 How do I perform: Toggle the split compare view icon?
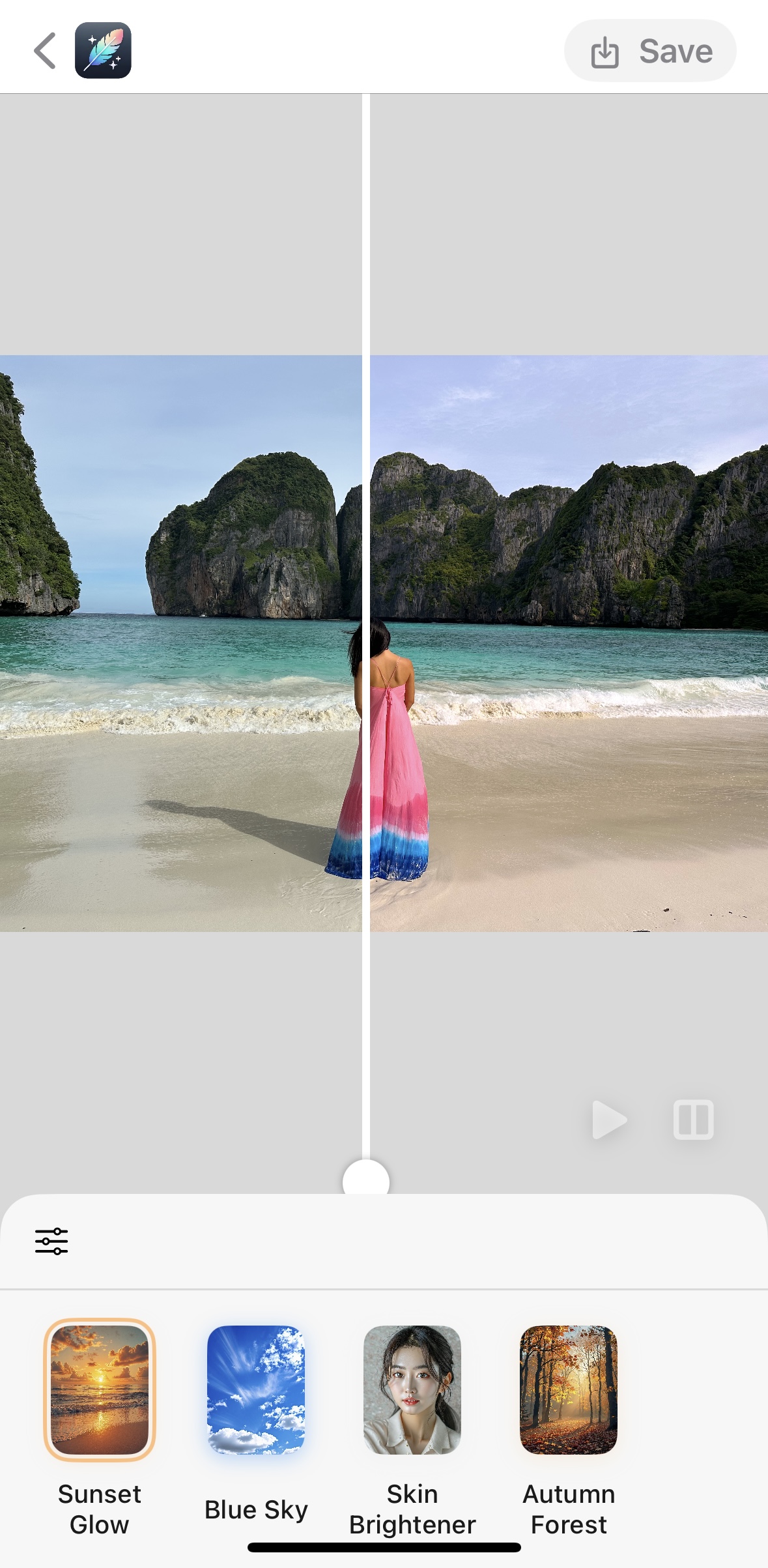[x=693, y=1120]
